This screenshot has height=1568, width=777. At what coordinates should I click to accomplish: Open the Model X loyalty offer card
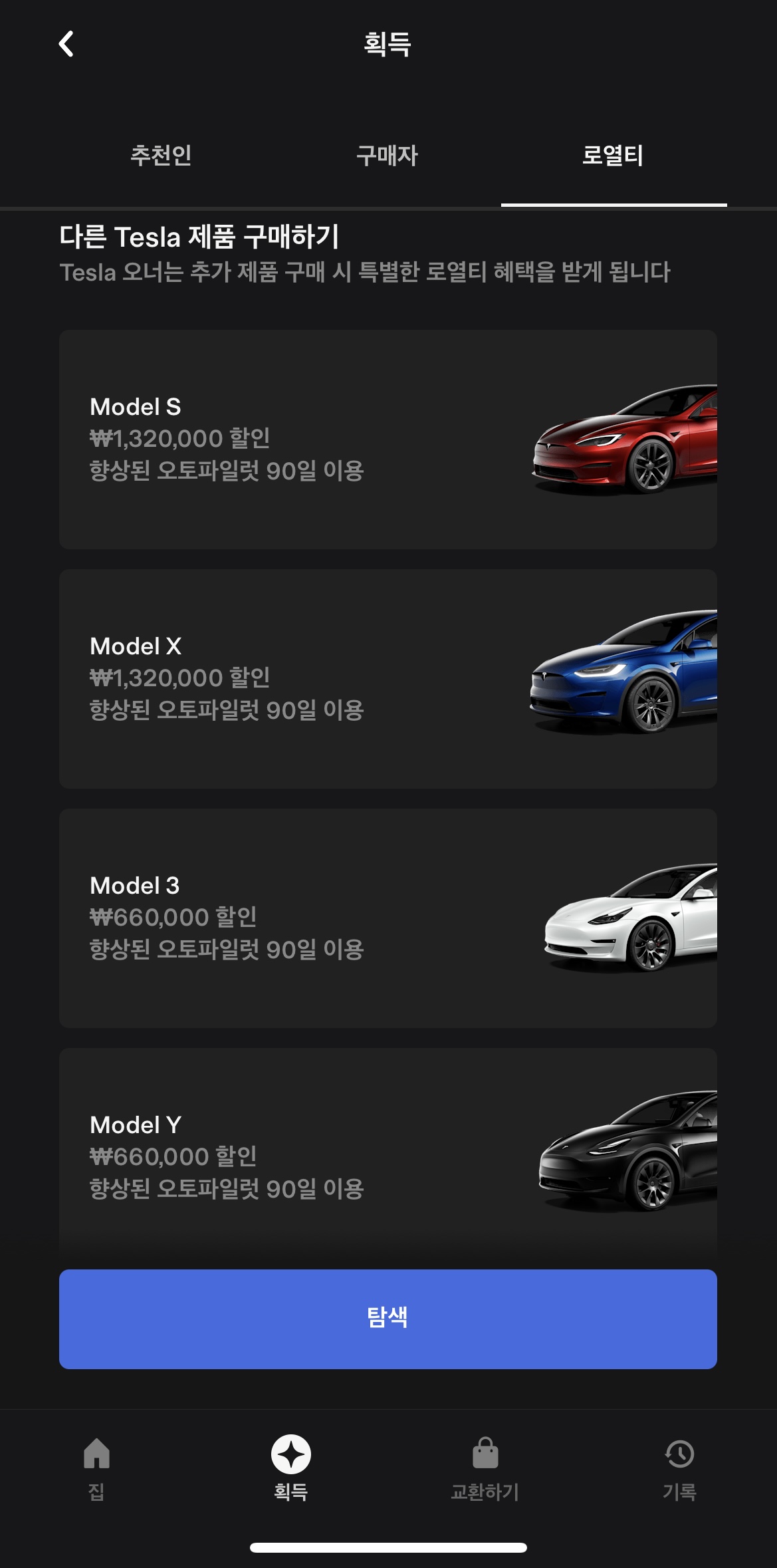click(x=388, y=679)
